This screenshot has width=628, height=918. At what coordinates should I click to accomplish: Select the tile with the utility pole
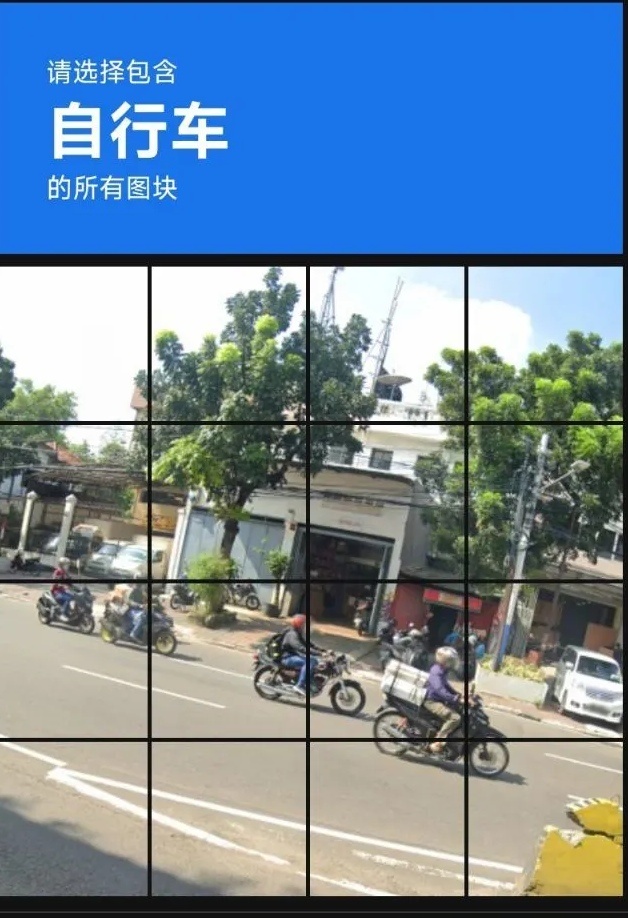coord(546,503)
